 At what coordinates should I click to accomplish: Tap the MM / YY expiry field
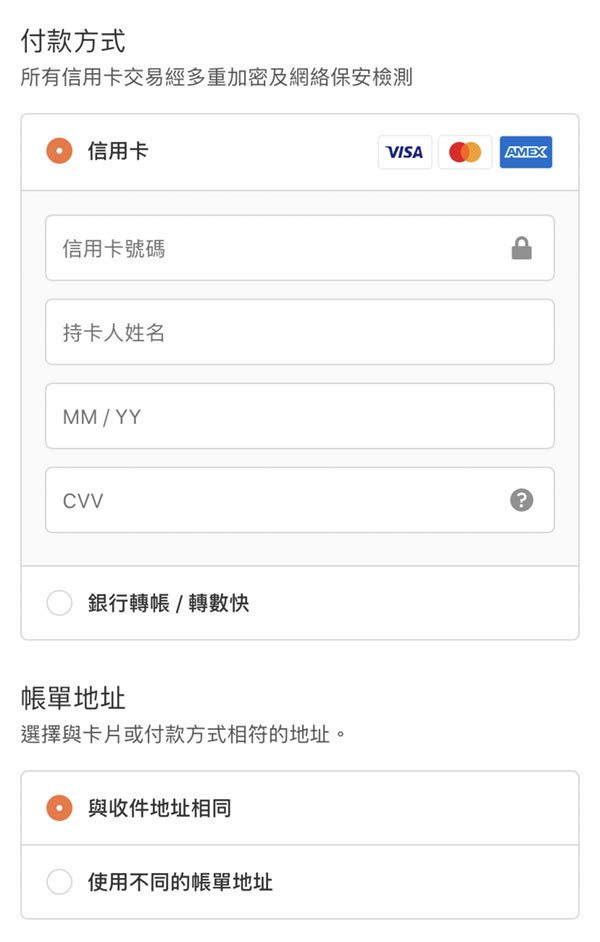coord(300,416)
